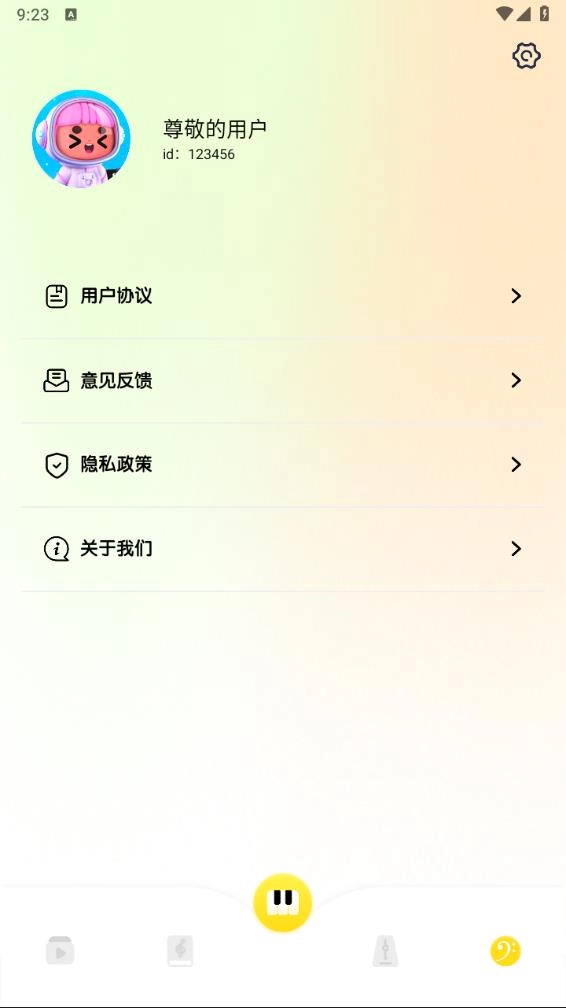Tap the yellow piano center button

point(283,902)
